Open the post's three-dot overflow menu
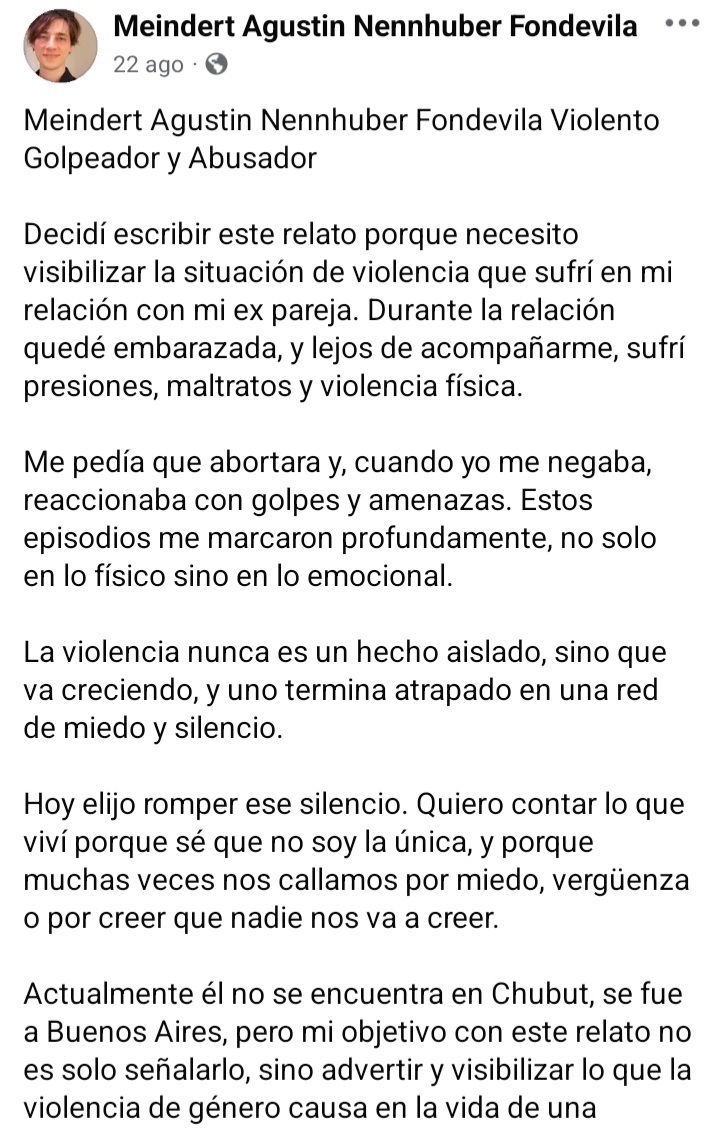The height and width of the screenshot is (1142, 720). tap(682, 24)
